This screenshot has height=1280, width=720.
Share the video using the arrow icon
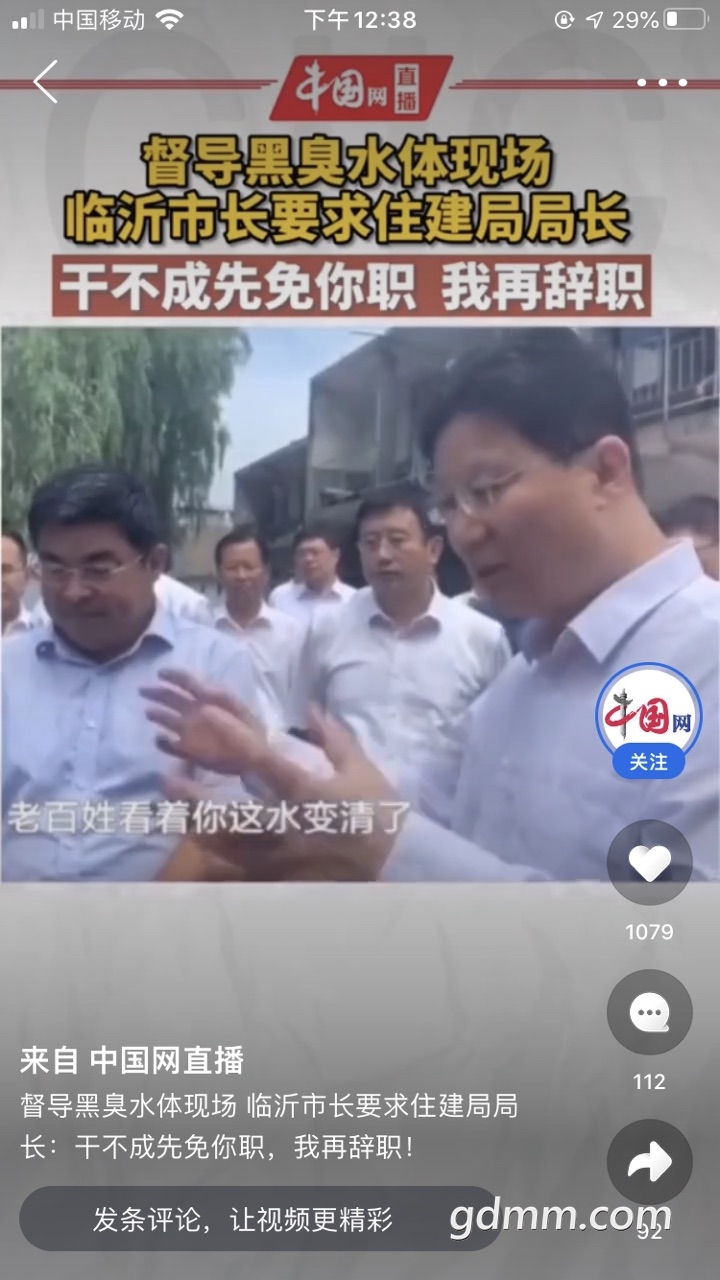coord(649,1162)
